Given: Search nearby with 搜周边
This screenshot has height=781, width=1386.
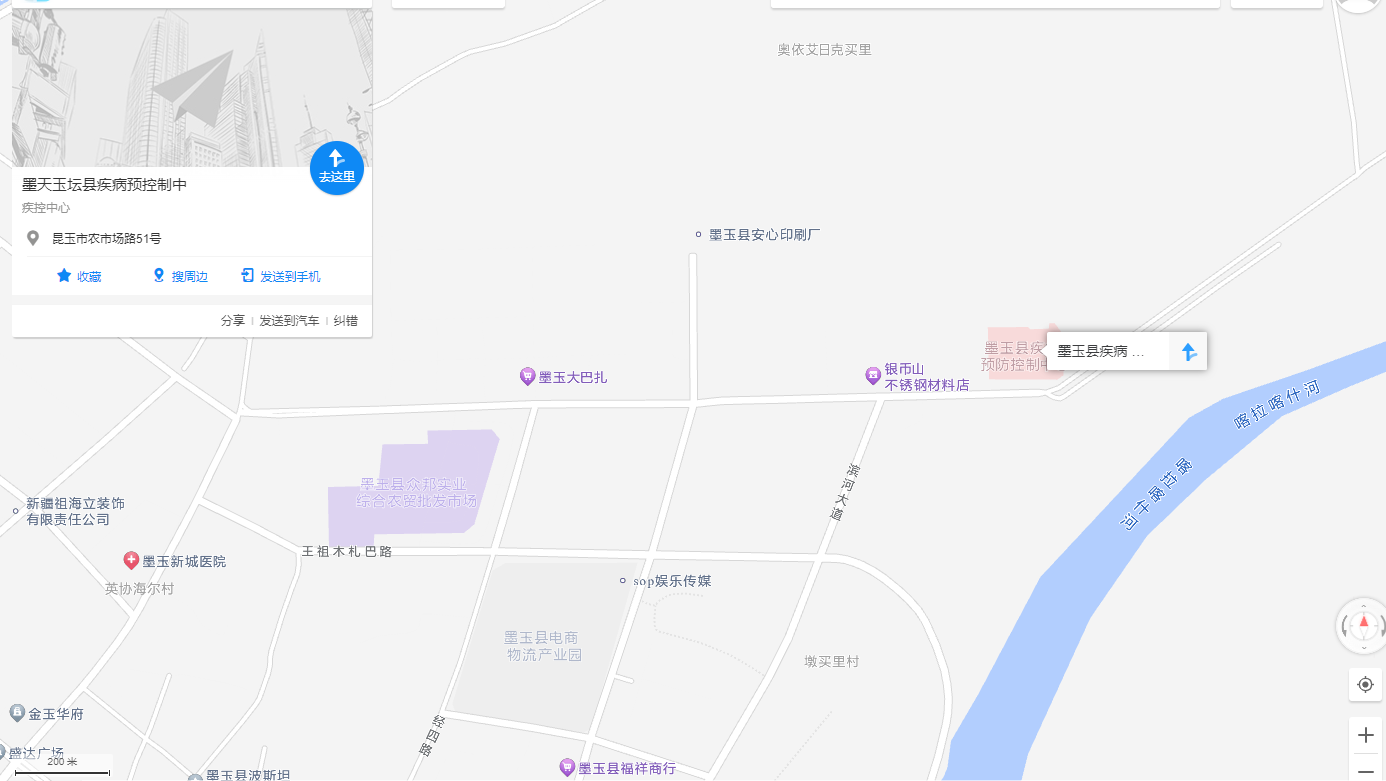Looking at the screenshot, I should coord(180,276).
